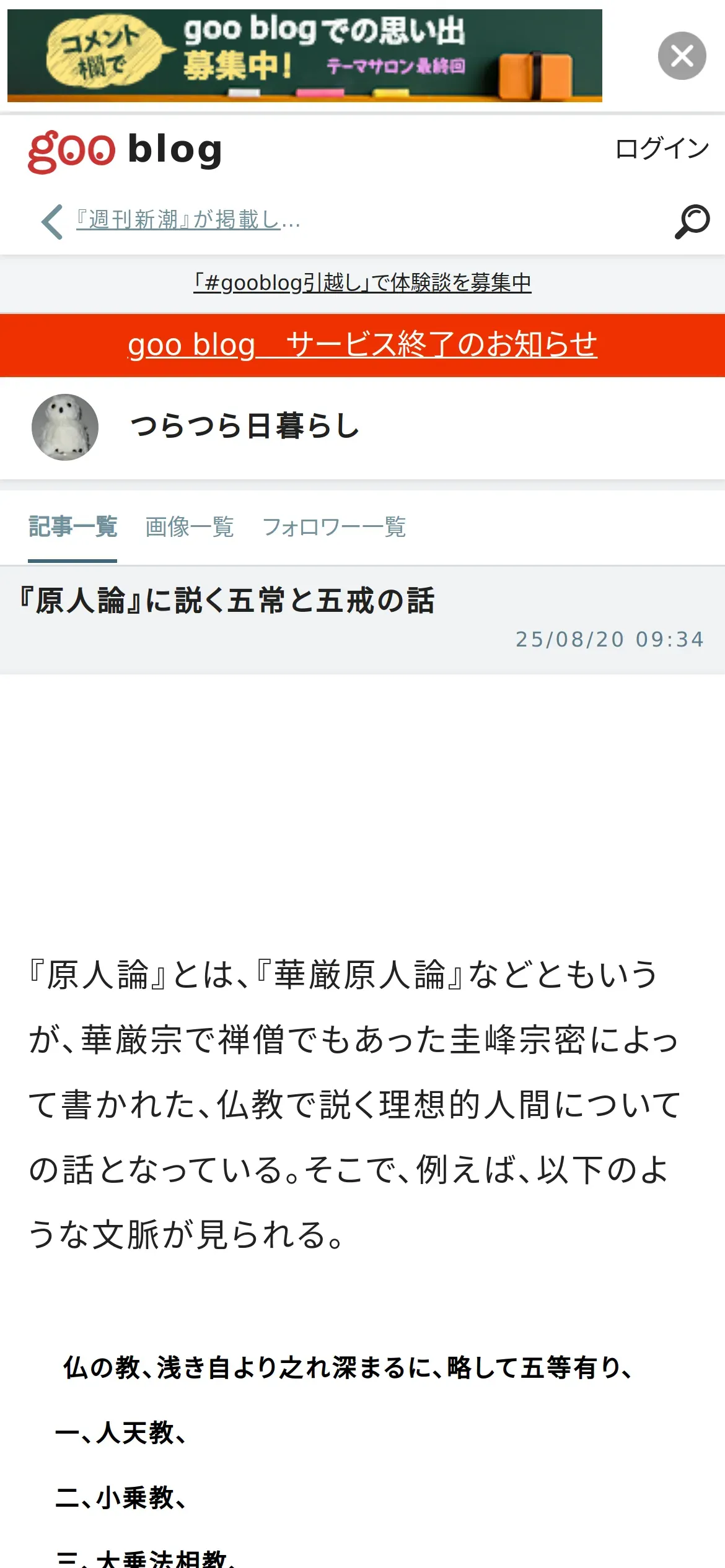725x1568 pixels.
Task: Open goo blog サービス終了のお知らせ notice
Action: pyautogui.click(x=362, y=345)
